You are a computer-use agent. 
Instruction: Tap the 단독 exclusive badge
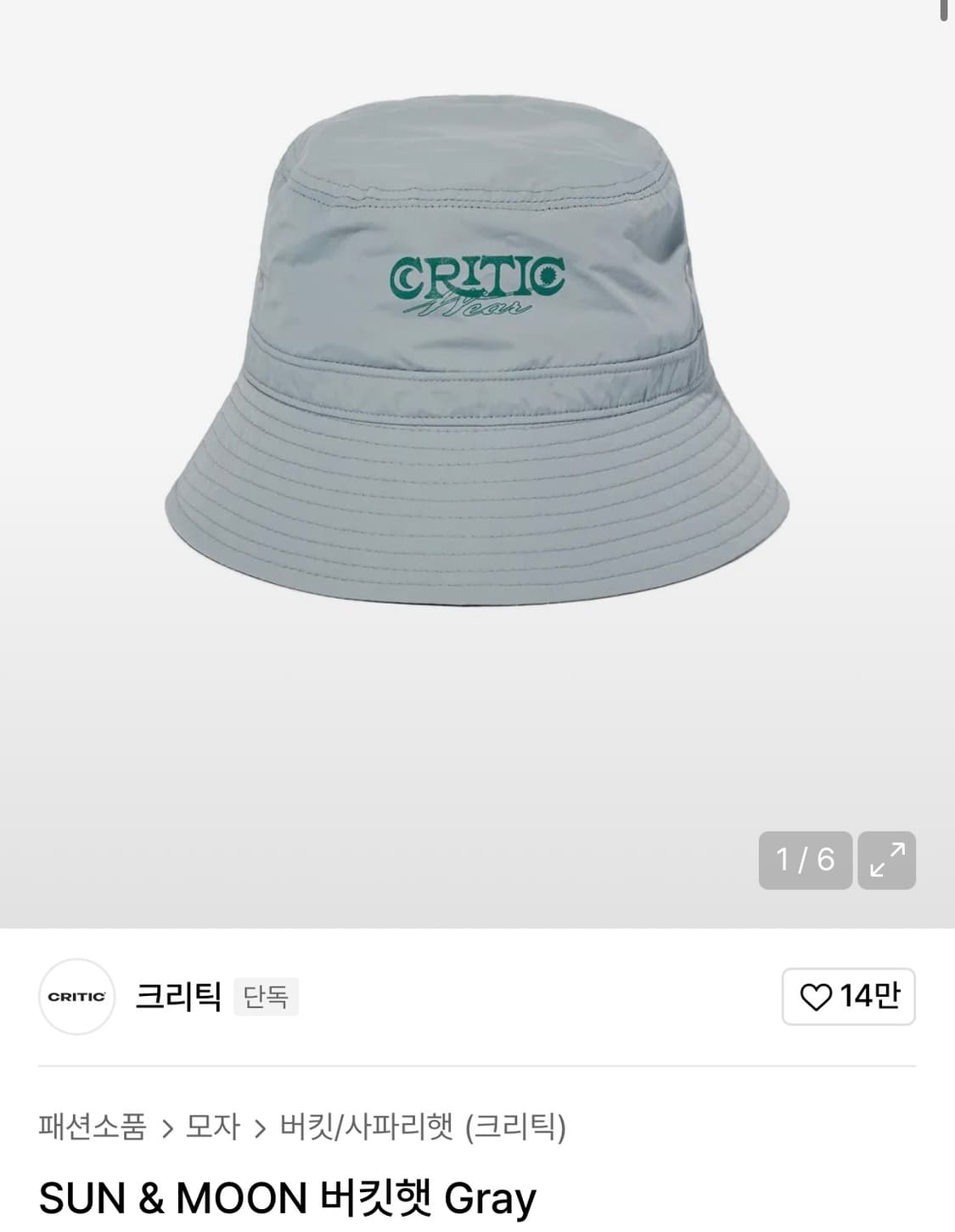click(x=268, y=995)
